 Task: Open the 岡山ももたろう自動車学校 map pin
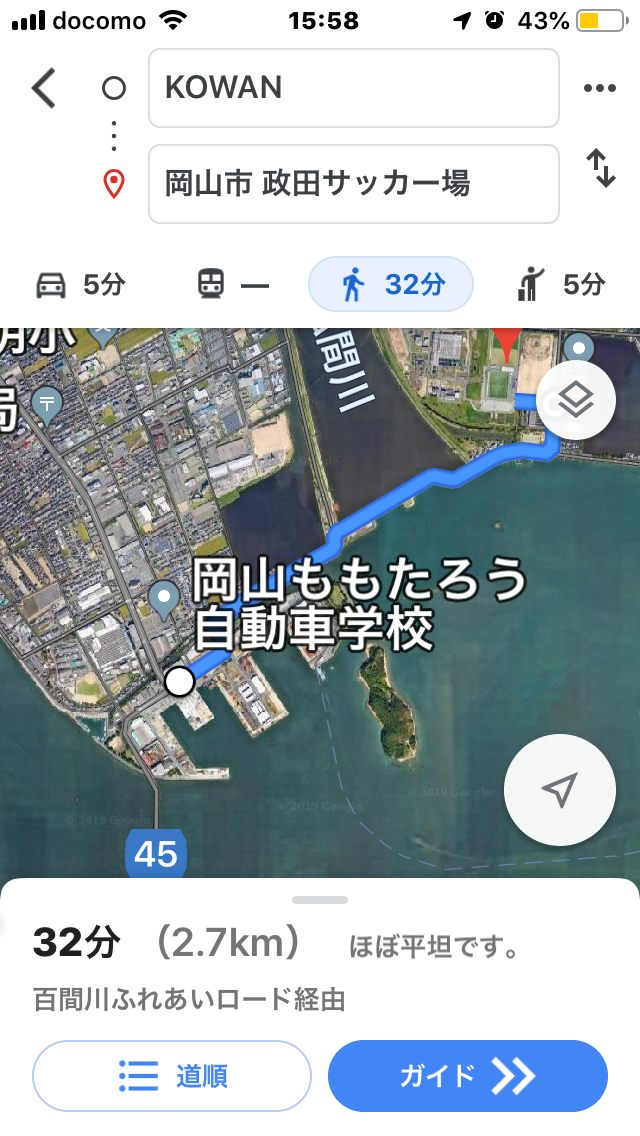point(163,598)
